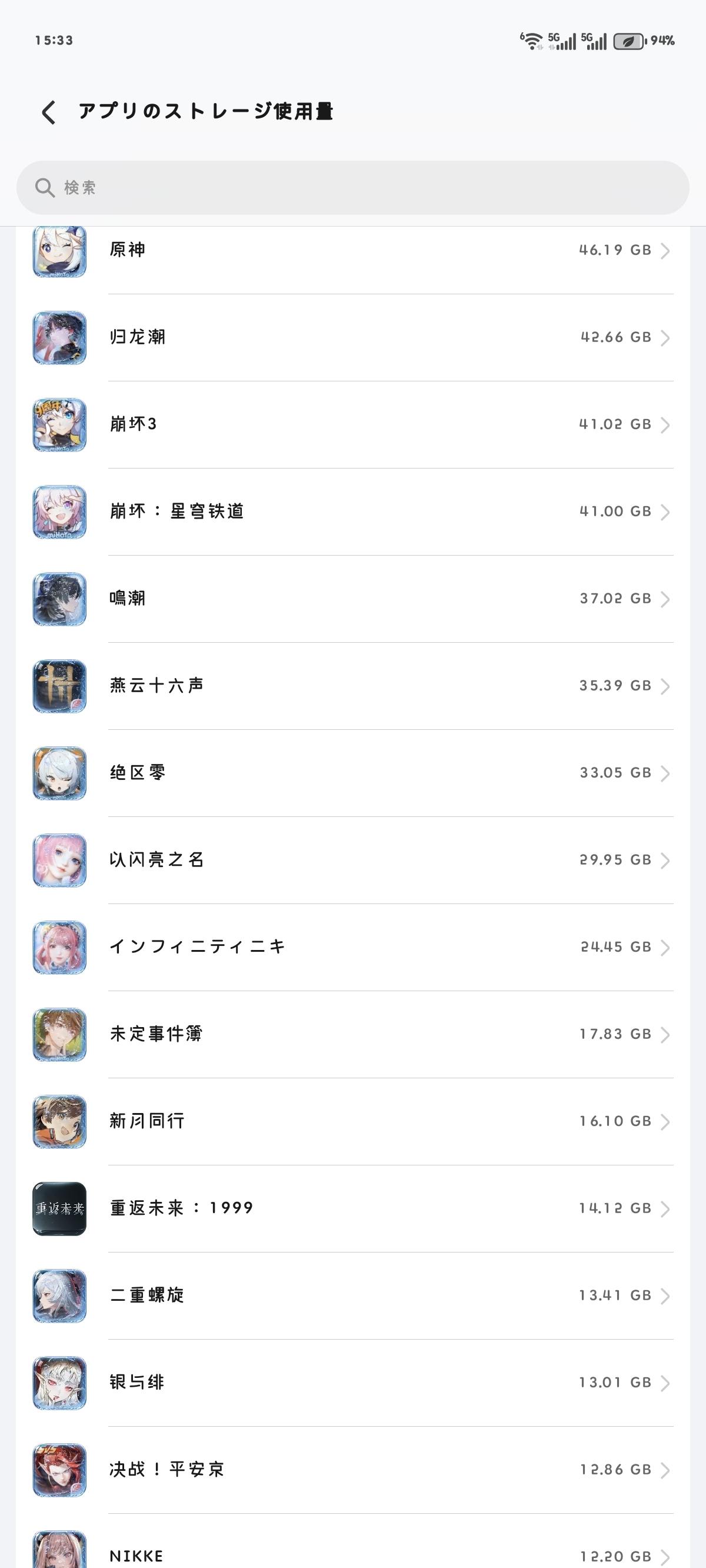Open インフィニティニキ storage details
The image size is (706, 1568).
(353, 947)
